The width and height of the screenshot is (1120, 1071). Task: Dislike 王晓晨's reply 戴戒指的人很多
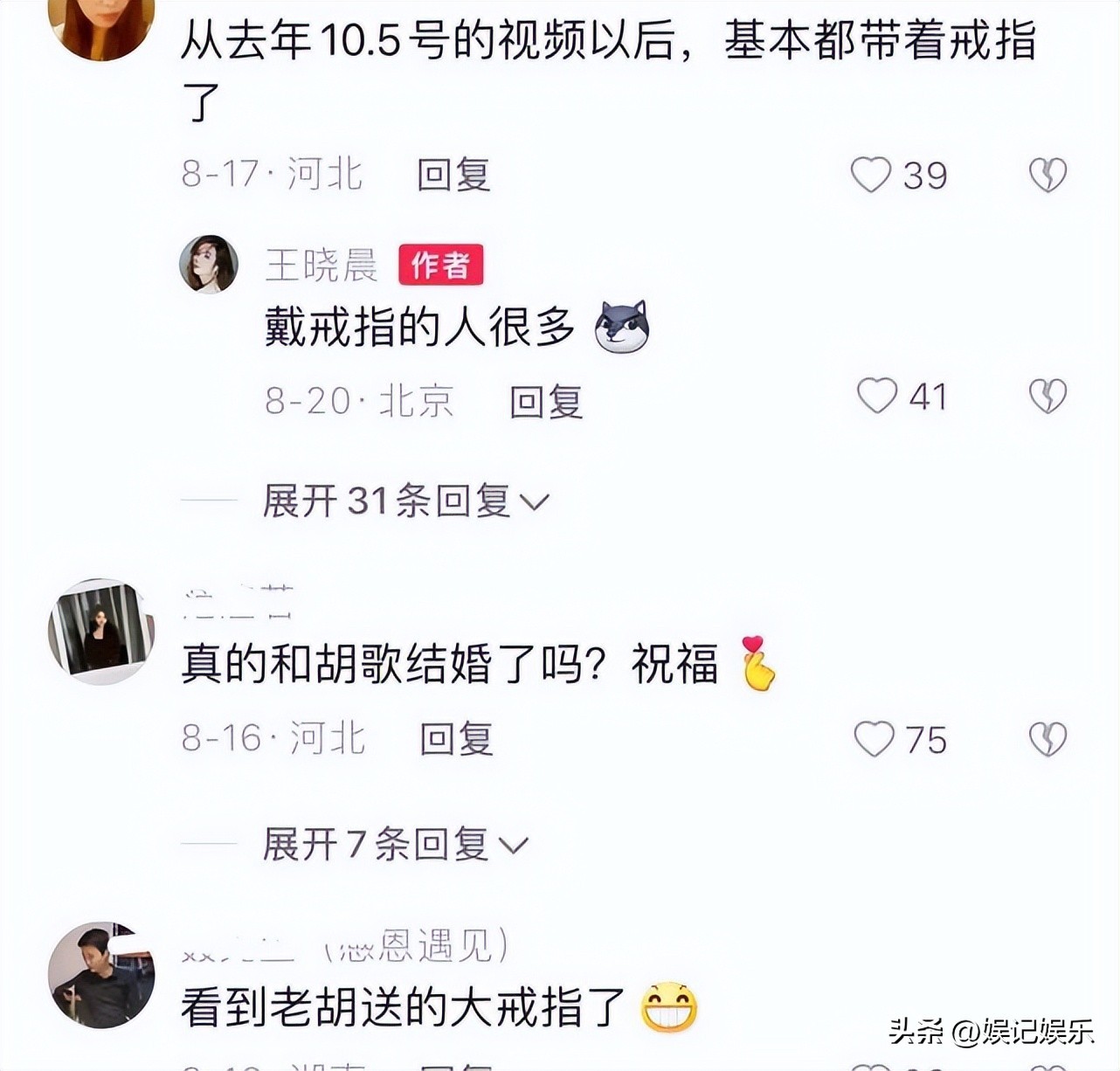pyautogui.click(x=1047, y=397)
